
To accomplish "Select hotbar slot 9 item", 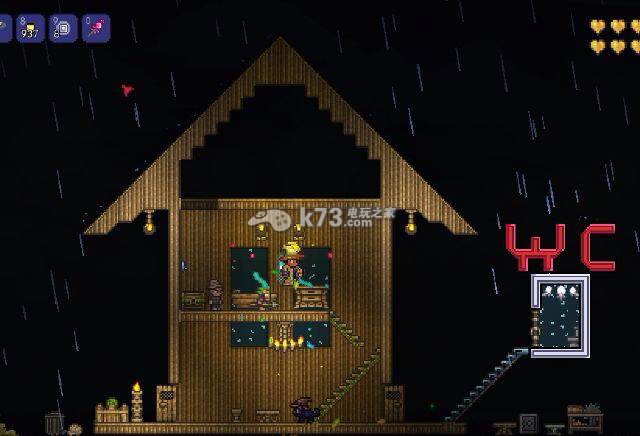I will [x=63, y=28].
